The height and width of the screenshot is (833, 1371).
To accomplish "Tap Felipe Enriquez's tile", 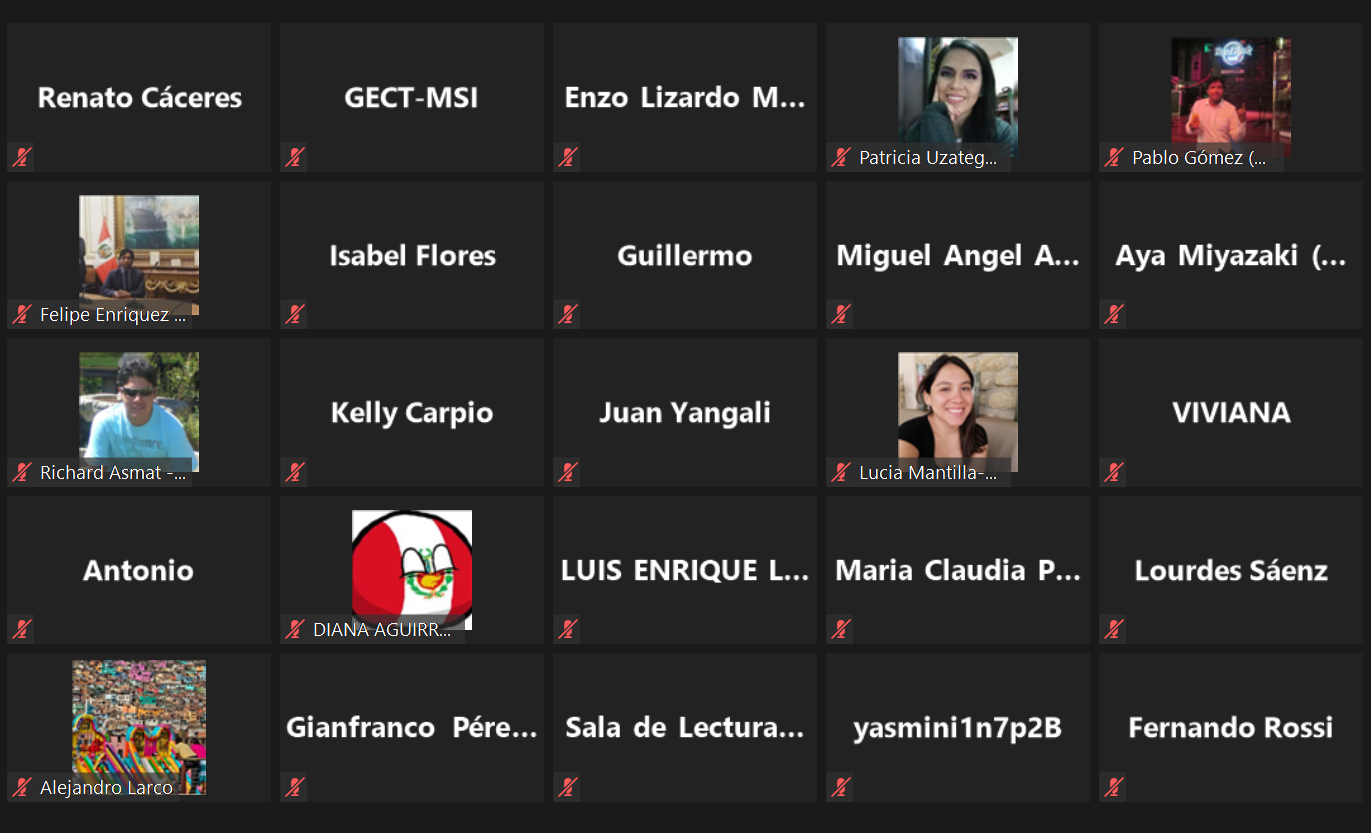I will pyautogui.click(x=139, y=255).
